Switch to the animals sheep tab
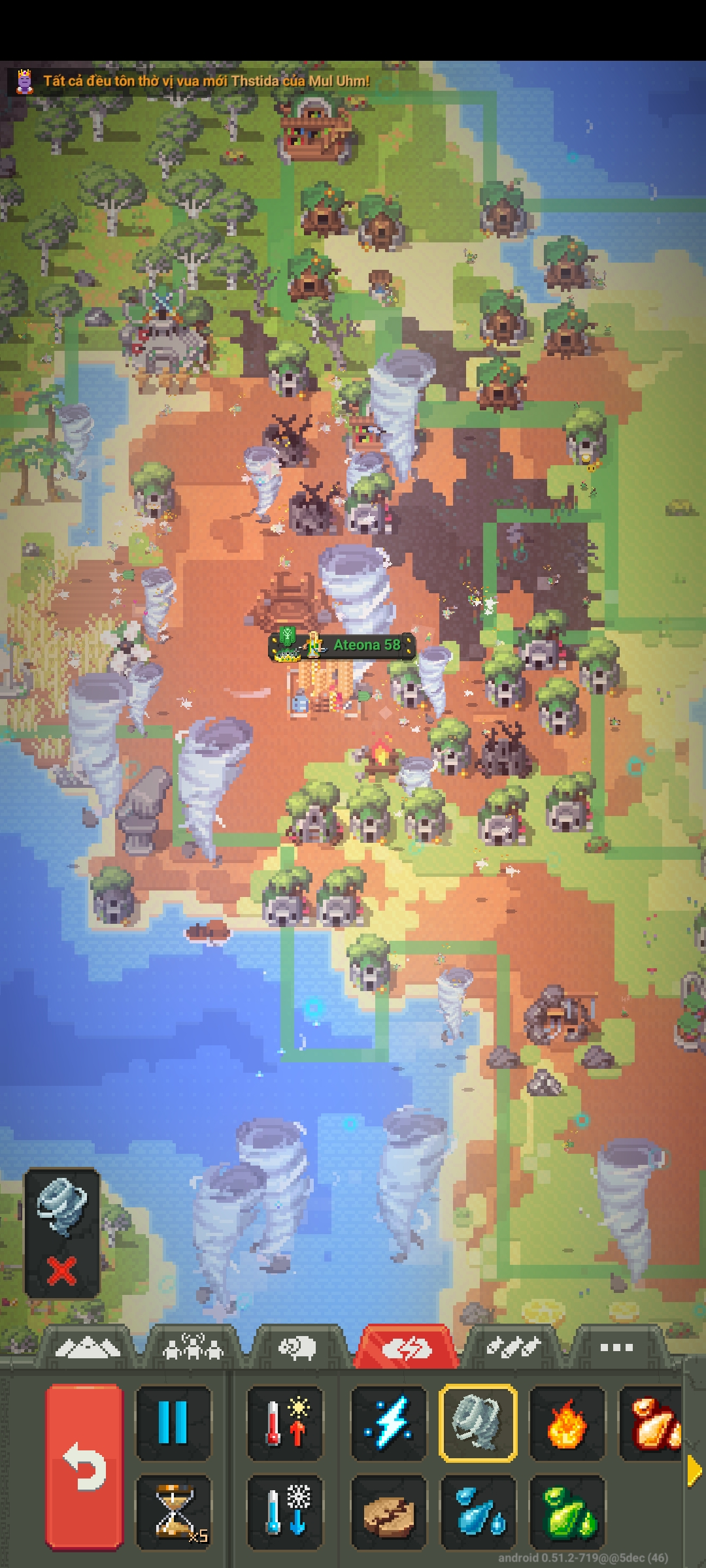This screenshot has width=706, height=1568. (x=298, y=1348)
